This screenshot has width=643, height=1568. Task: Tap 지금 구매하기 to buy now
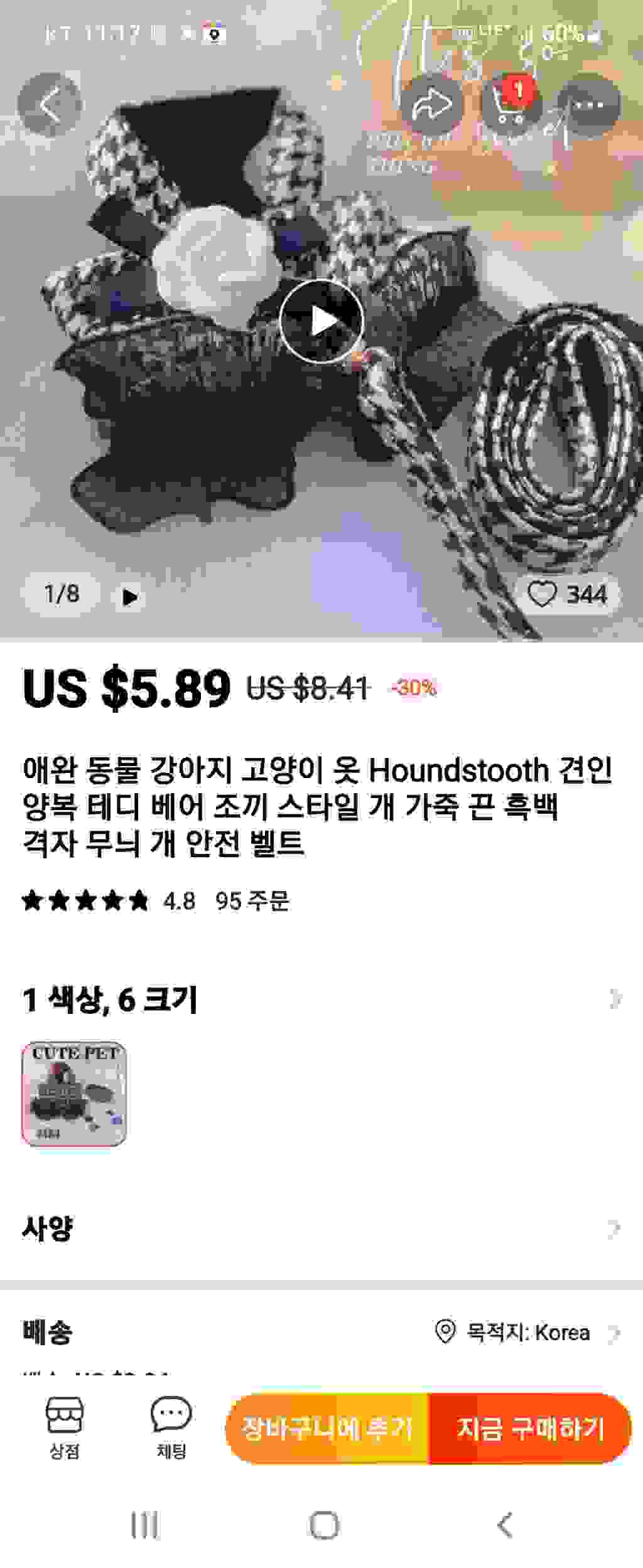[x=529, y=1429]
